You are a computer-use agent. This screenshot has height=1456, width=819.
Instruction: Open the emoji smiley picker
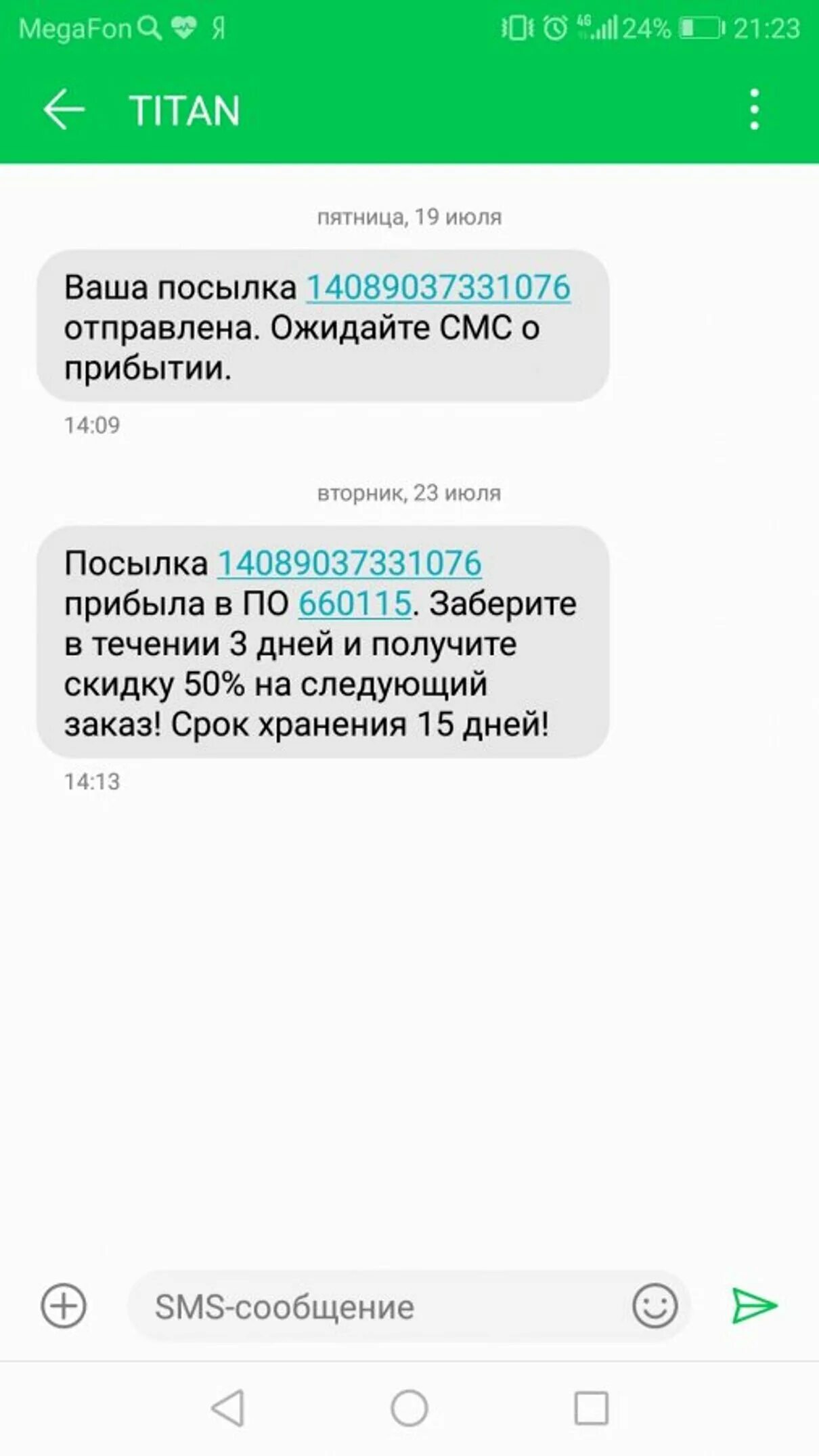[655, 1306]
